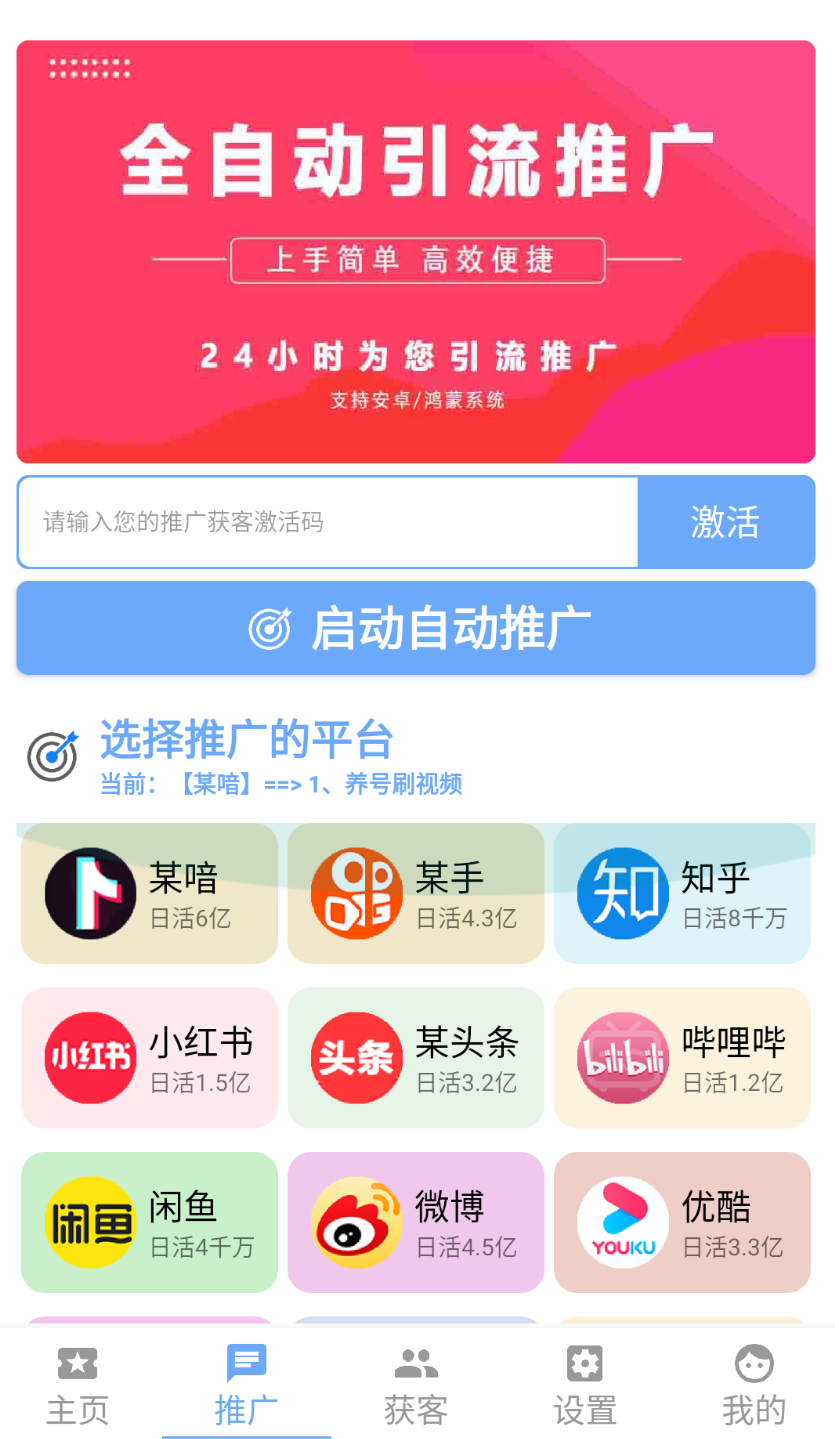This screenshot has width=835, height=1439.
Task: Select 闲鱼 as the platform
Action: (x=149, y=1222)
